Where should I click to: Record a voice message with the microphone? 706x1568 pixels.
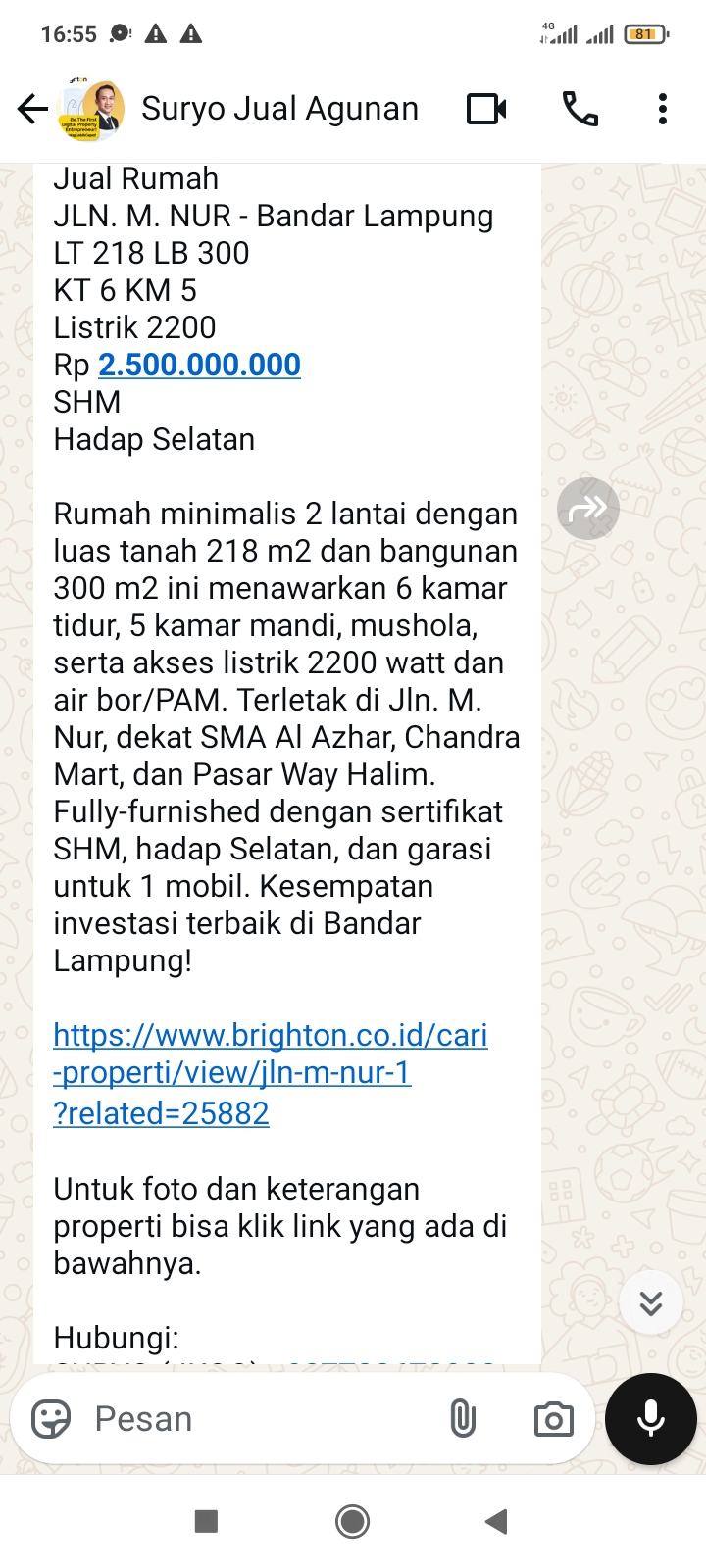pyautogui.click(x=650, y=1418)
